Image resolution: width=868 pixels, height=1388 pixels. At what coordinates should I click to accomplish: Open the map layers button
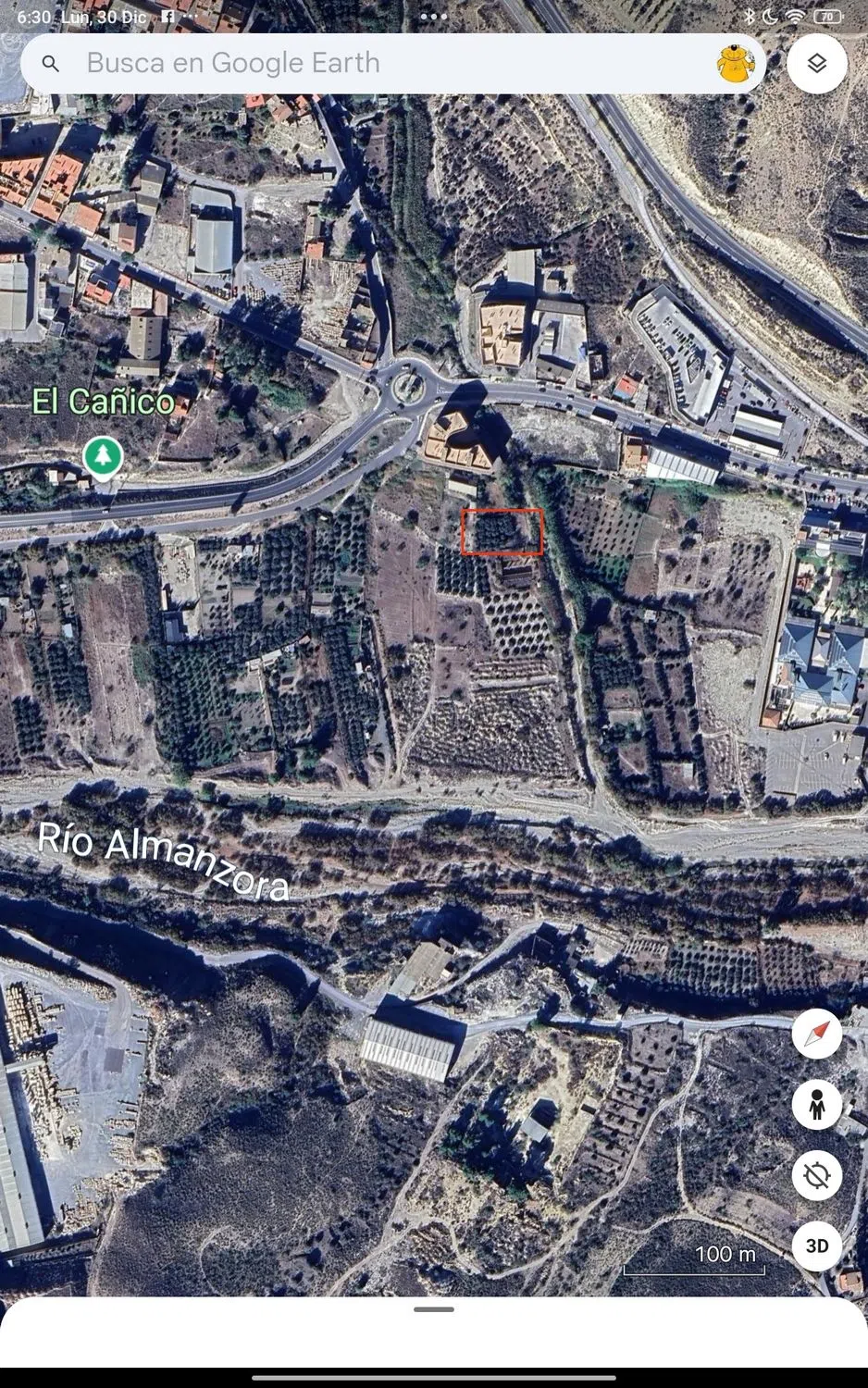pyautogui.click(x=816, y=63)
